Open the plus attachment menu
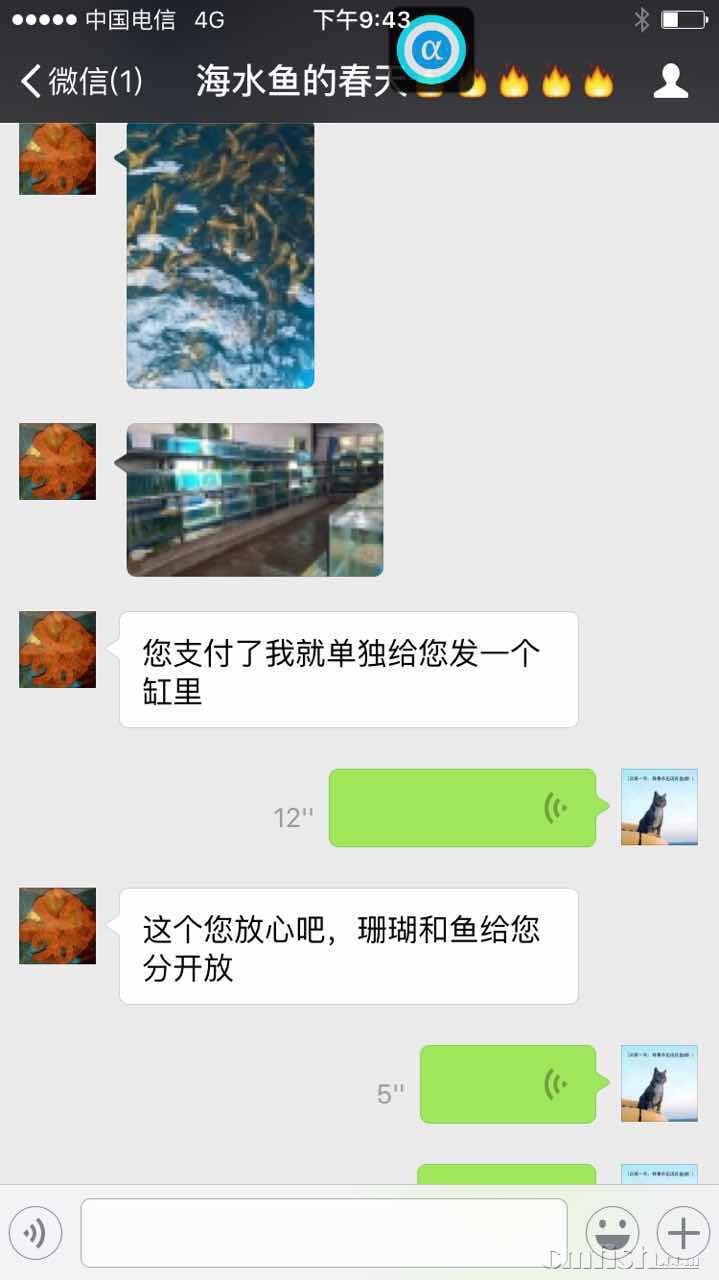Screen dimensions: 719x1280 (684, 1233)
